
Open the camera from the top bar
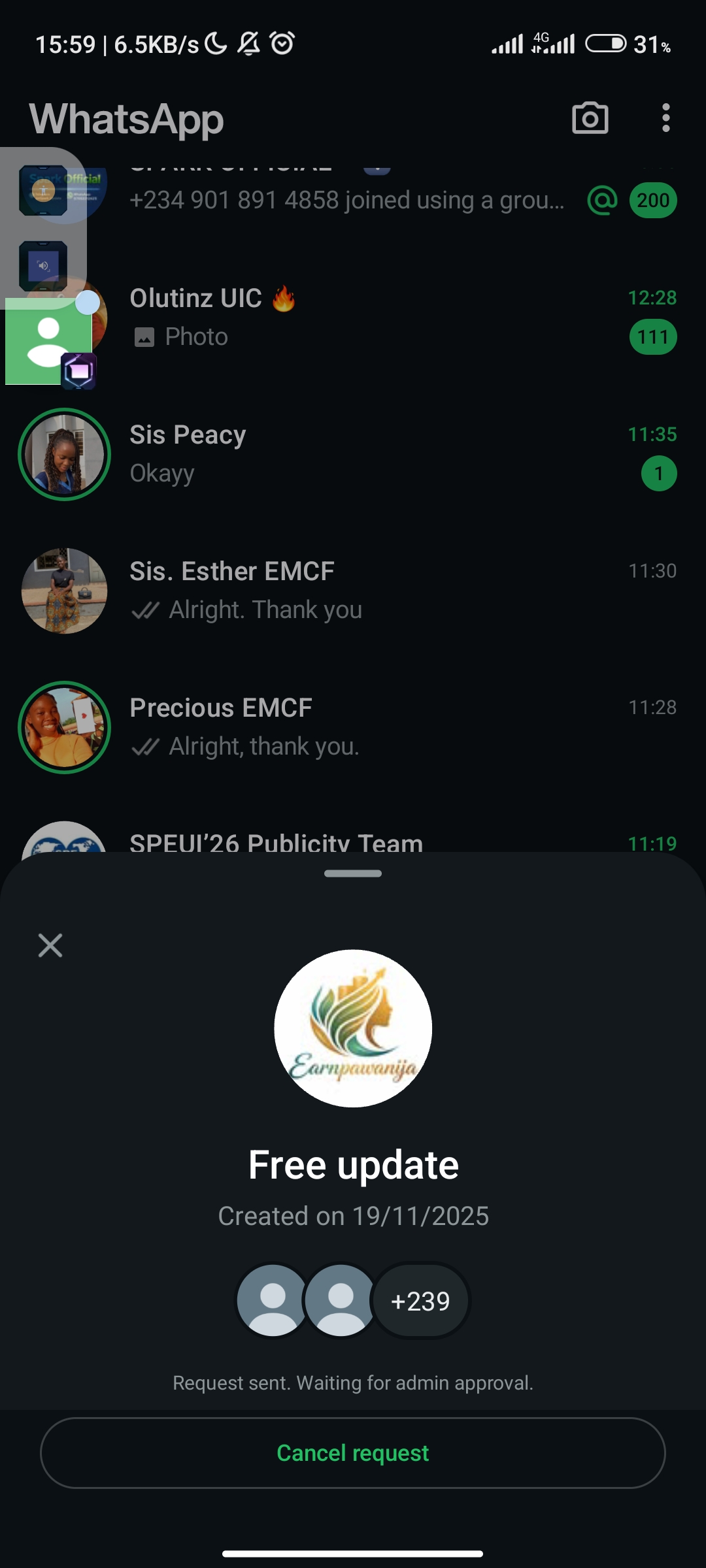point(590,119)
